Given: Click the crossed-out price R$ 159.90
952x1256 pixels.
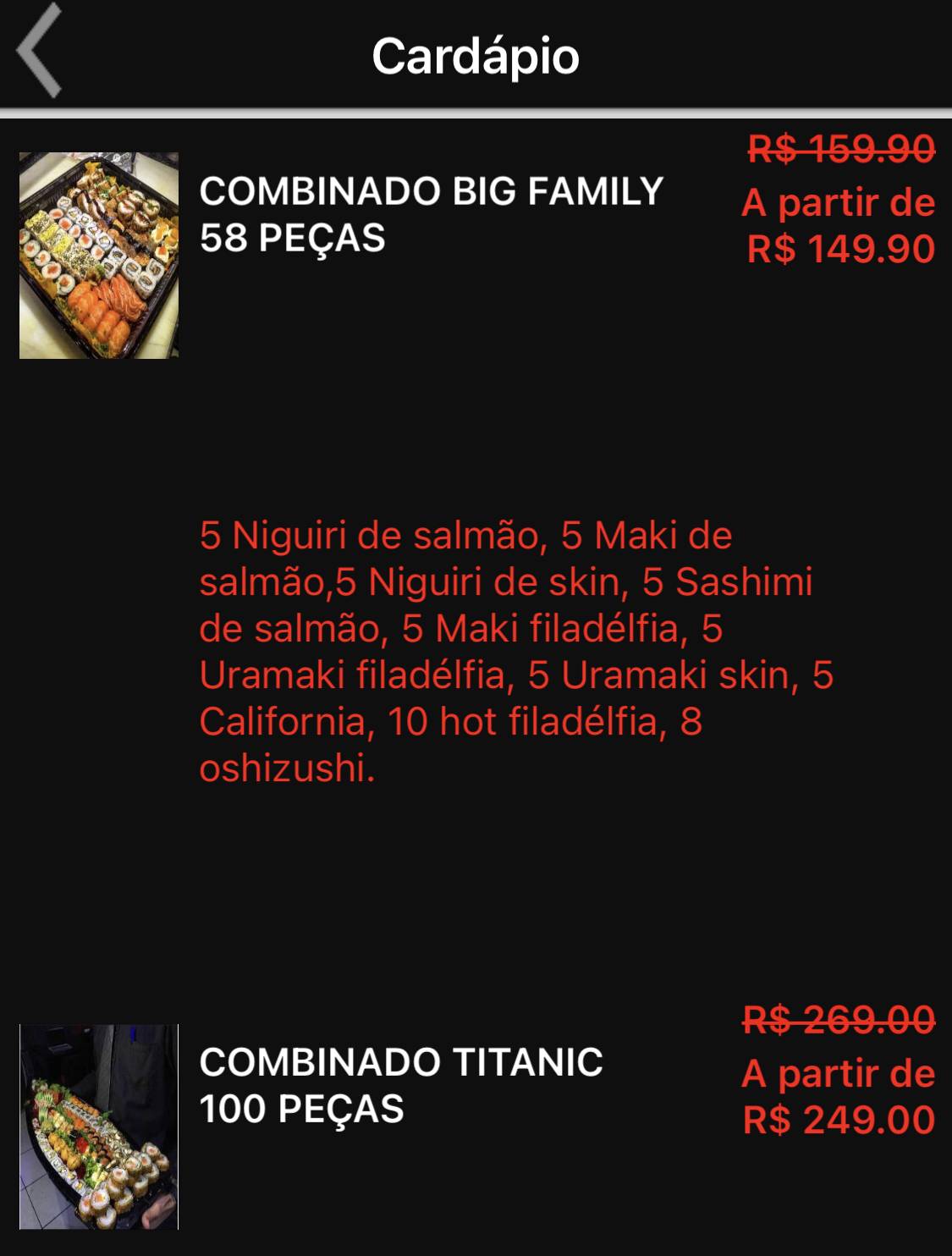Looking at the screenshot, I should coord(838,151).
